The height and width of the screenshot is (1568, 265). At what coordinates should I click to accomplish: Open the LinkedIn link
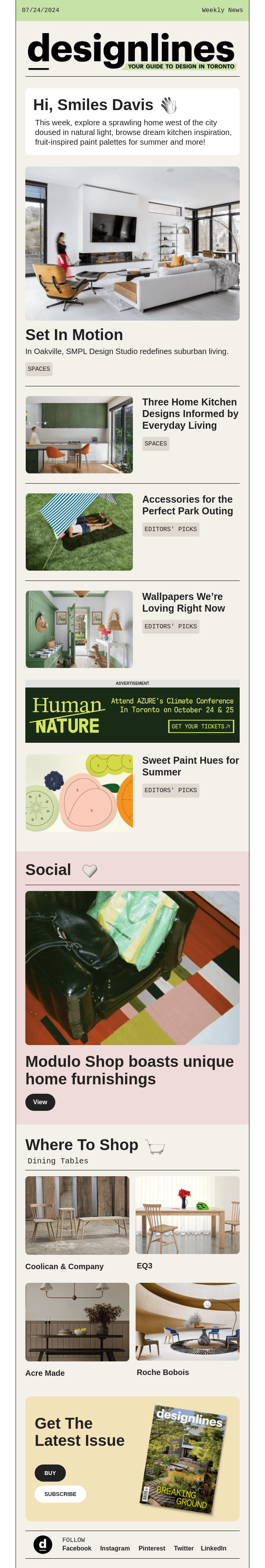coord(213,1548)
